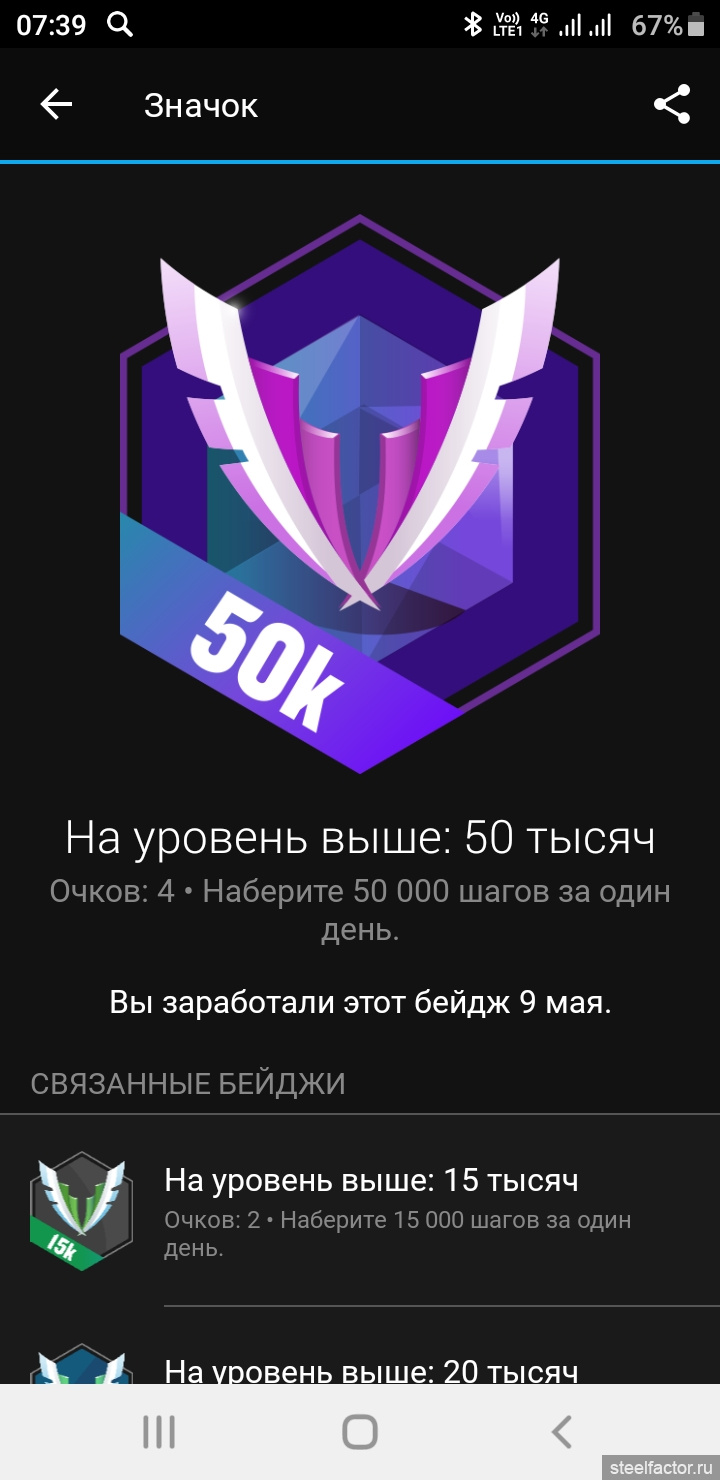Open the 15 тысяч related badge
Viewport: 720px width, 1480px height.
click(360, 1210)
